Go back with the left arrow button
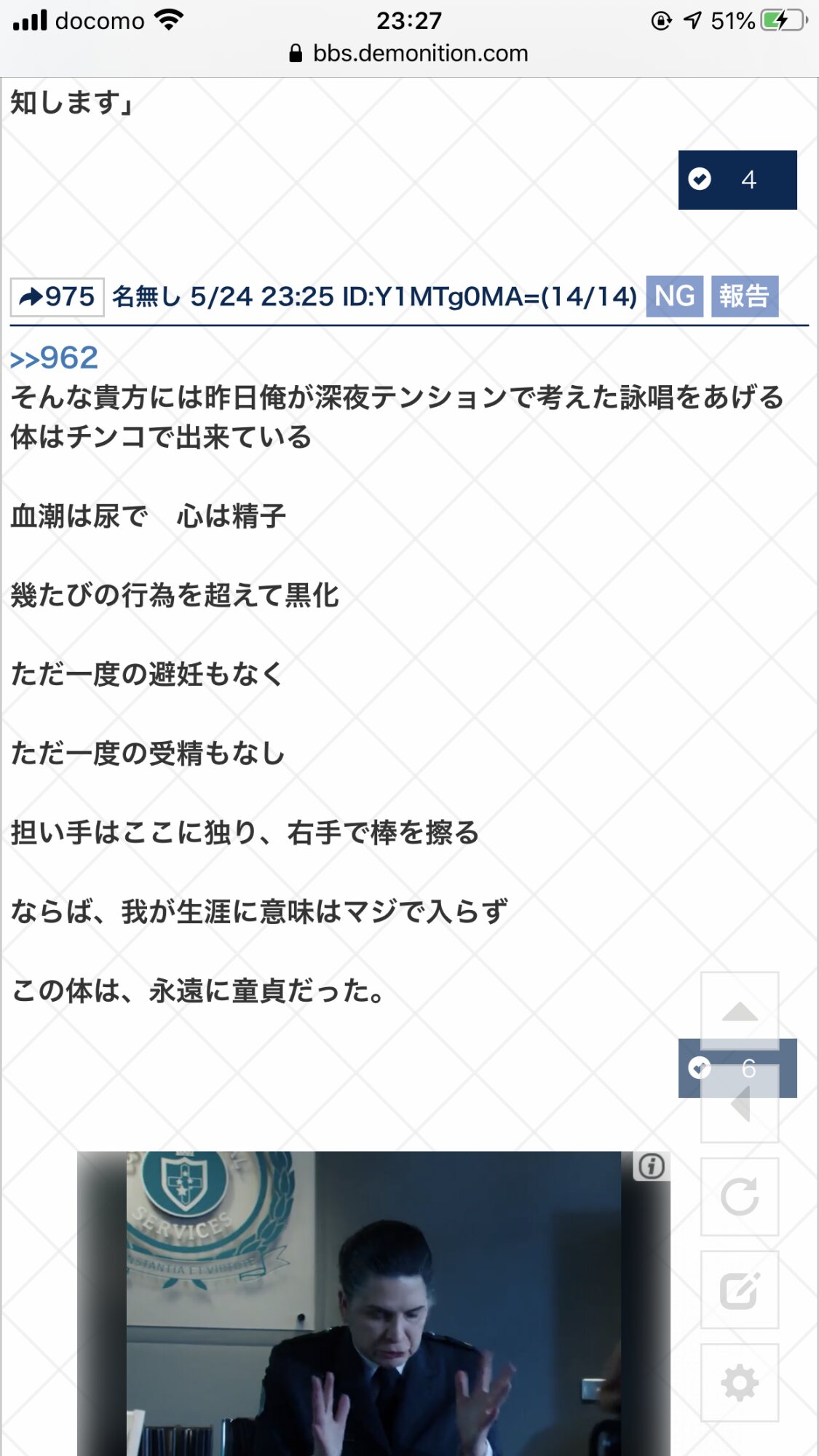819x1456 pixels. click(x=739, y=1104)
